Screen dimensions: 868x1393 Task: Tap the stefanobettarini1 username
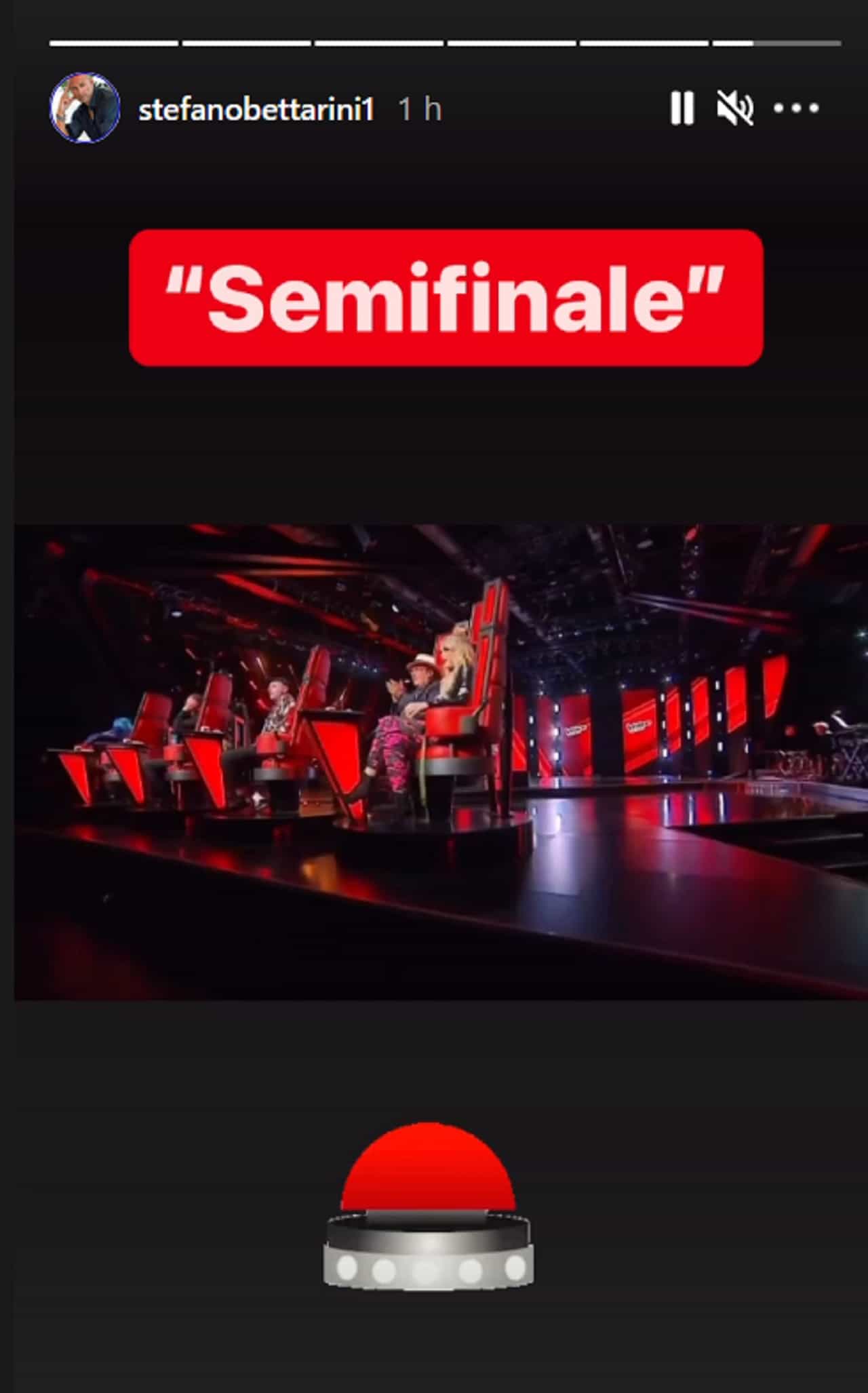coord(256,109)
